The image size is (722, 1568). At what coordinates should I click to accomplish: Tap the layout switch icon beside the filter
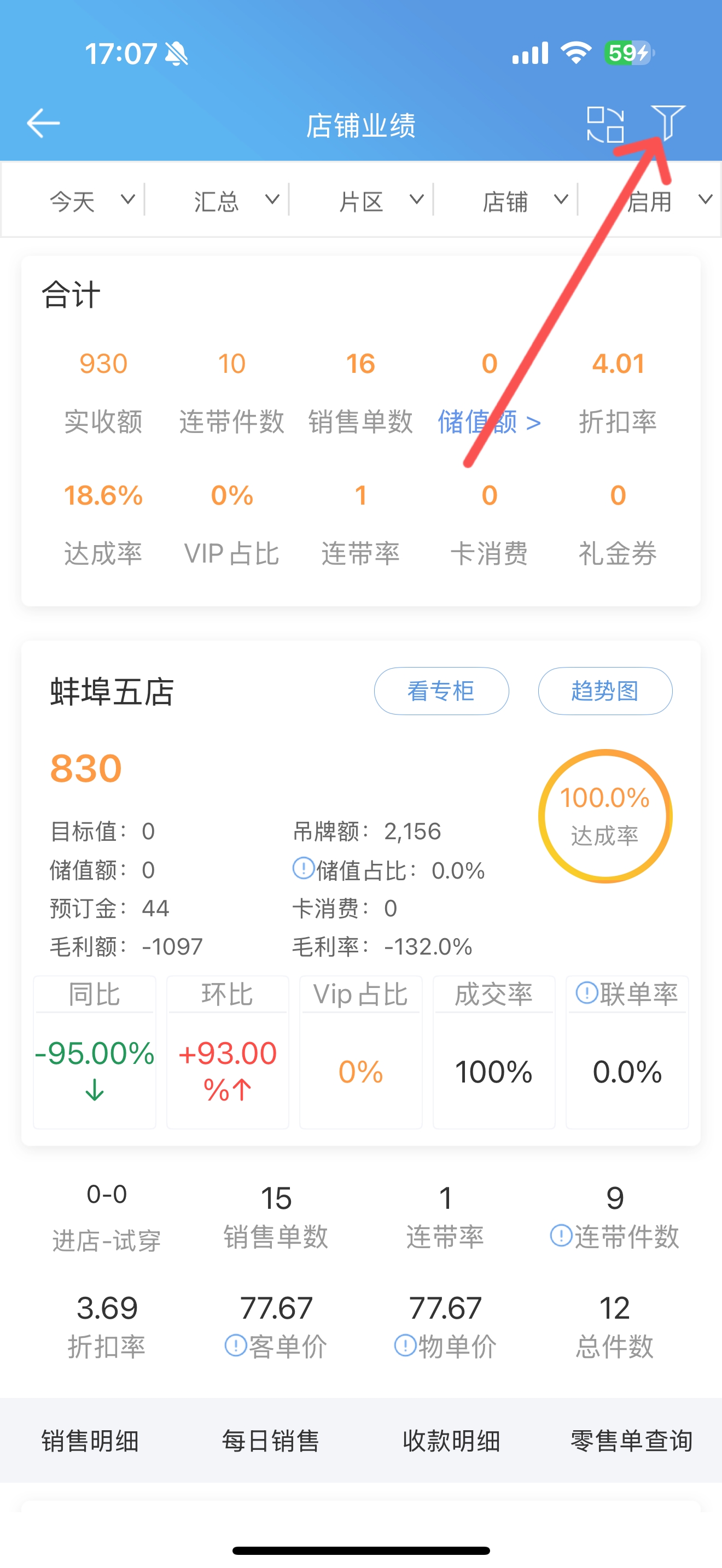pyautogui.click(x=605, y=124)
